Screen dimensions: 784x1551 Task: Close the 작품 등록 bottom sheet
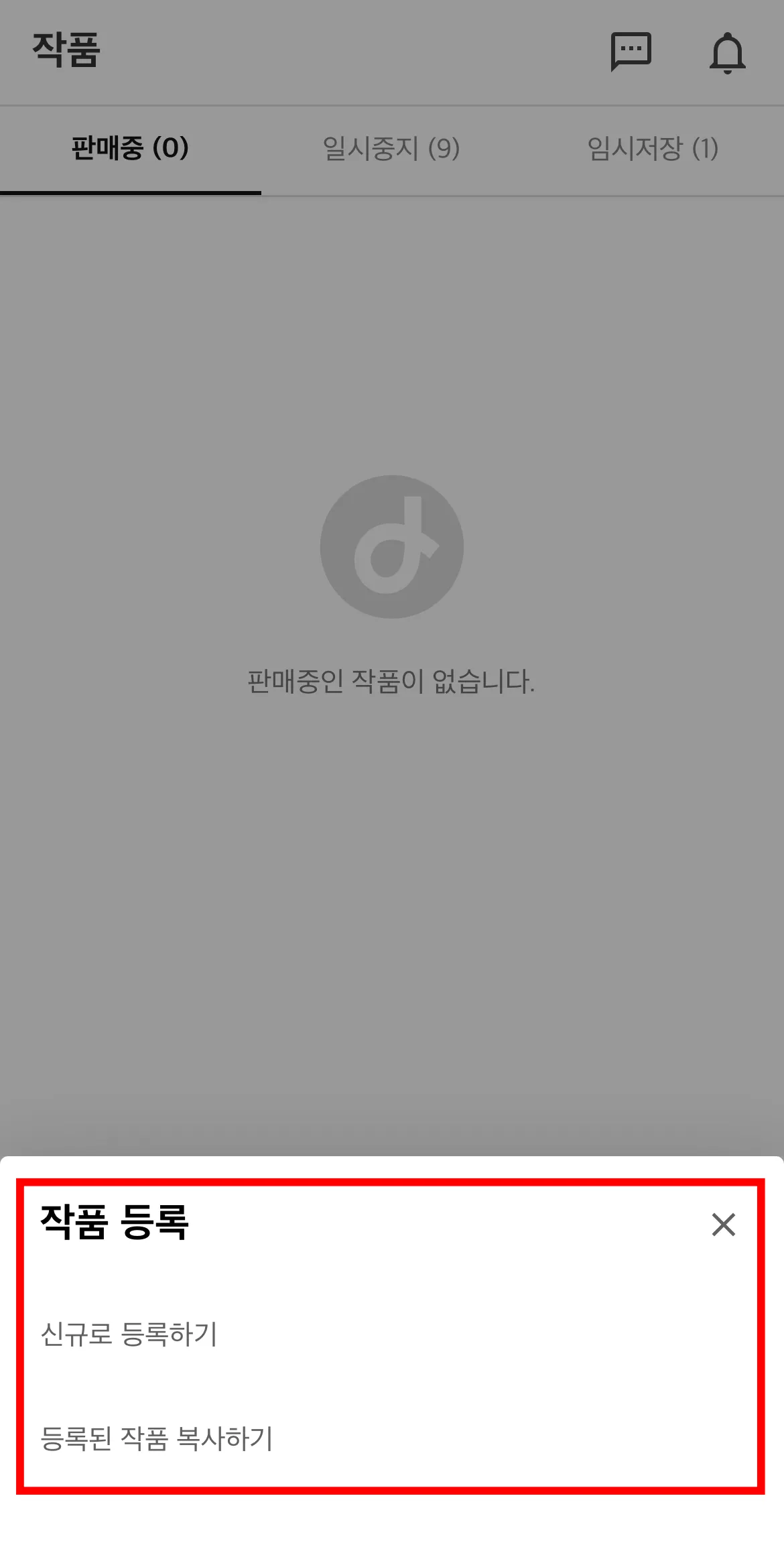[723, 1225]
